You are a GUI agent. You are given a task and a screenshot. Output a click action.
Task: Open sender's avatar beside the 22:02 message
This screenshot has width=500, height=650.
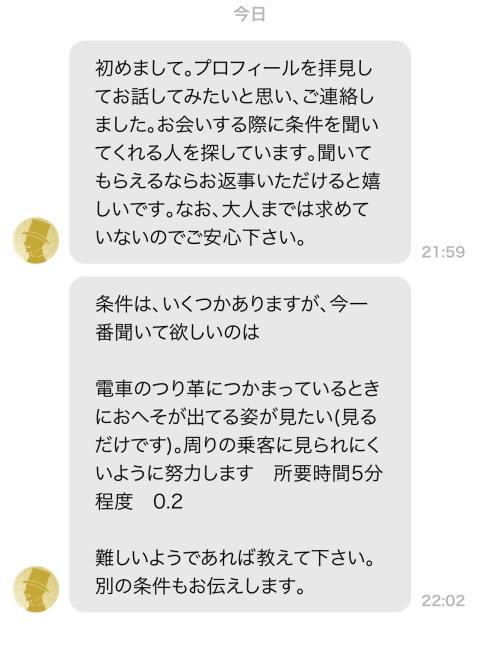click(36, 589)
